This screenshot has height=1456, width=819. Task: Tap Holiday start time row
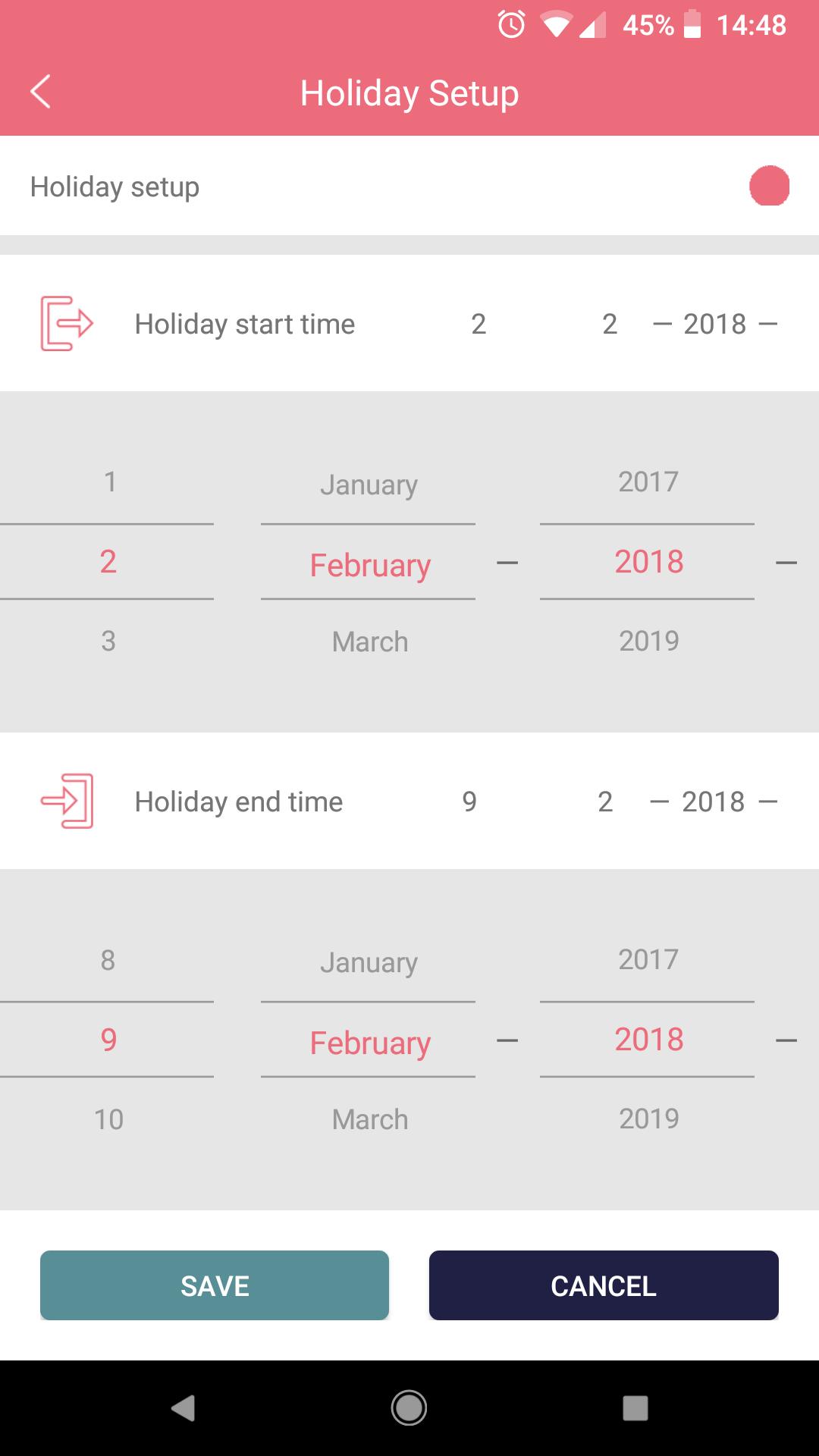[x=244, y=325]
